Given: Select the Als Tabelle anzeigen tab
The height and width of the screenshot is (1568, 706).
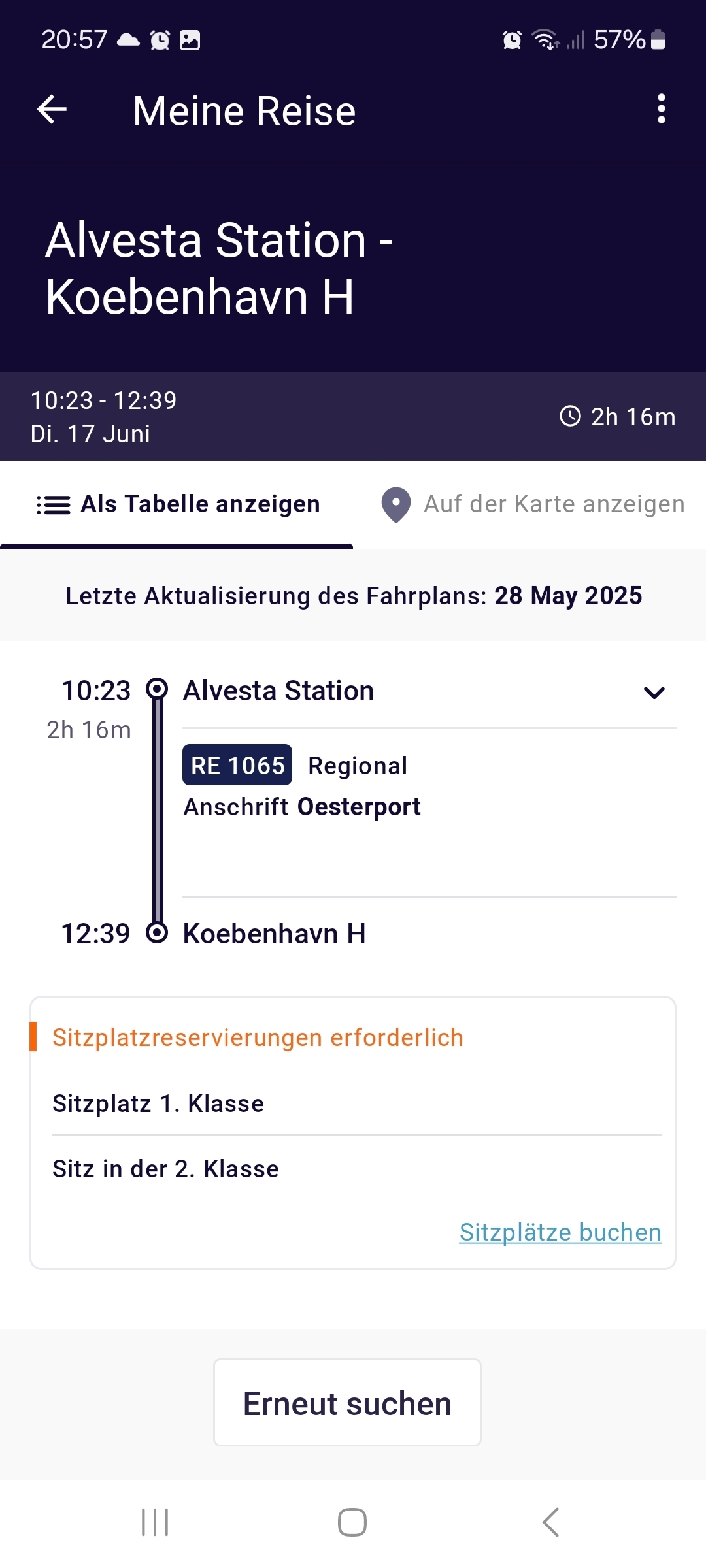Looking at the screenshot, I should click(x=176, y=504).
